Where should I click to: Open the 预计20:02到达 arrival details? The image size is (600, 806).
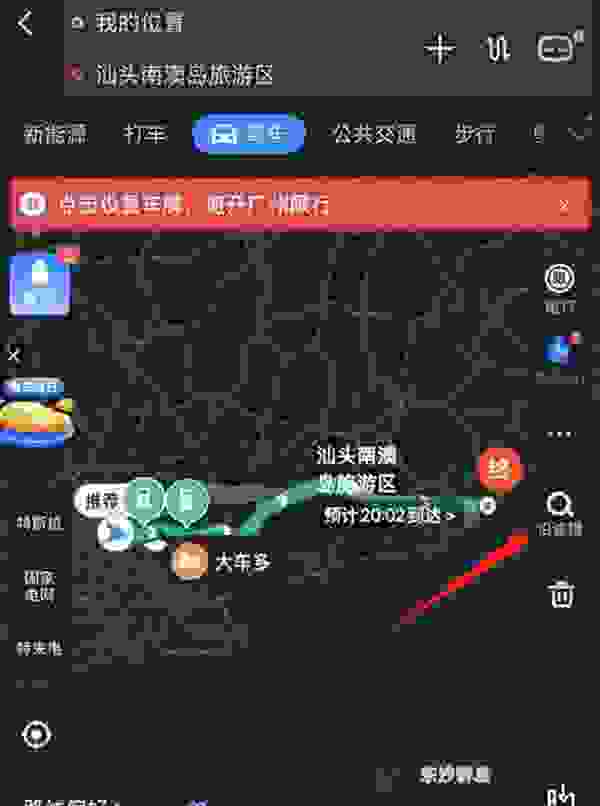[x=388, y=516]
